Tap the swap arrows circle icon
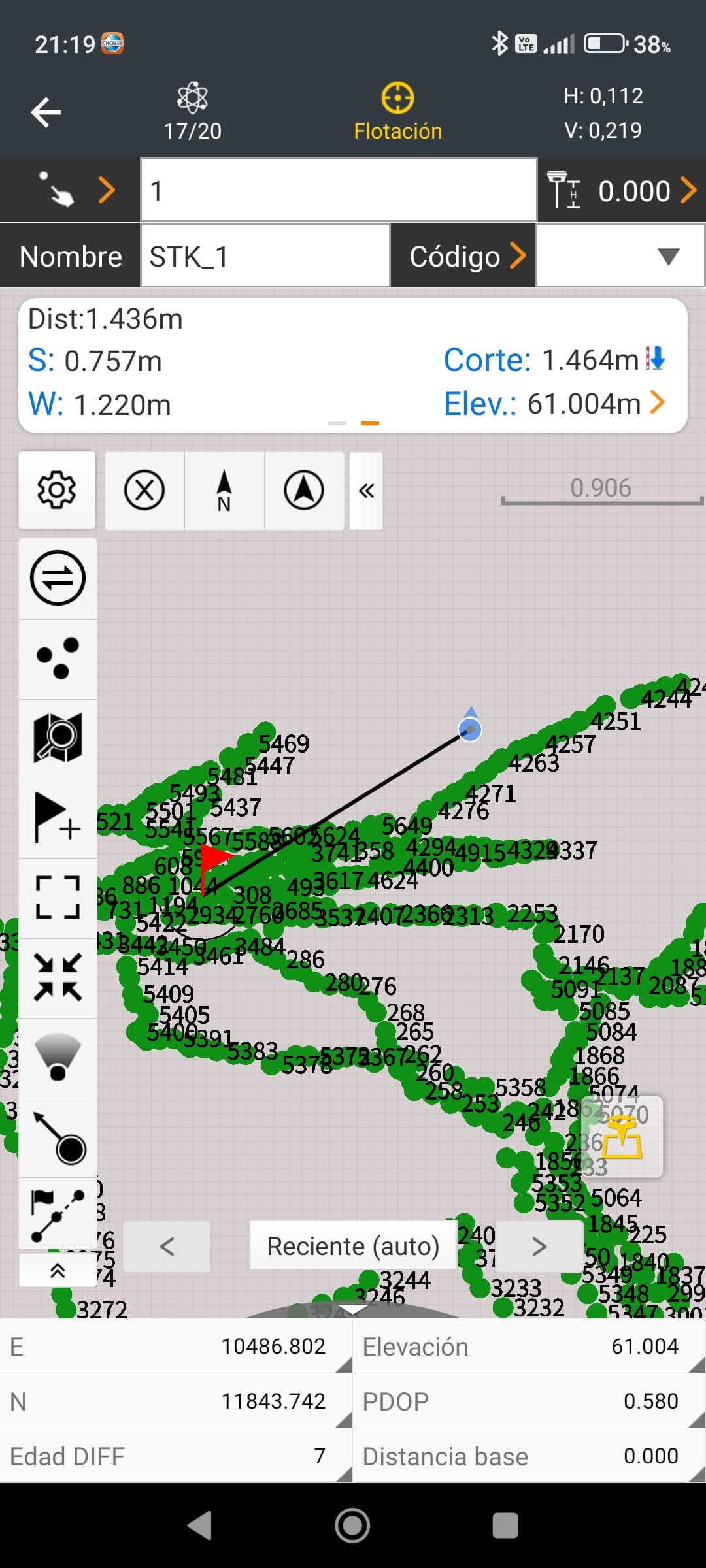706x1568 pixels. [x=58, y=578]
